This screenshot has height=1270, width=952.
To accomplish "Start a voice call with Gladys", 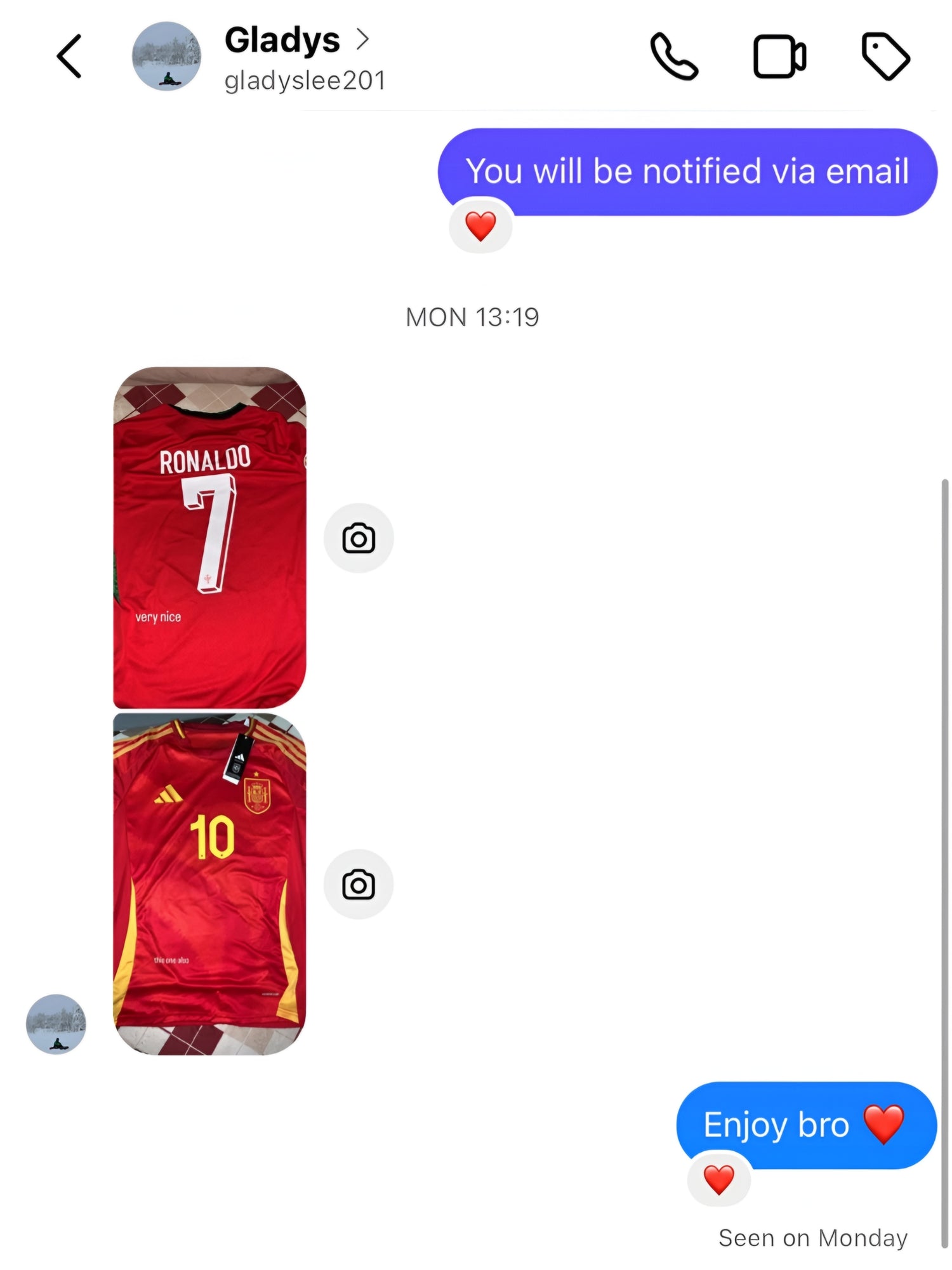I will pos(674,56).
